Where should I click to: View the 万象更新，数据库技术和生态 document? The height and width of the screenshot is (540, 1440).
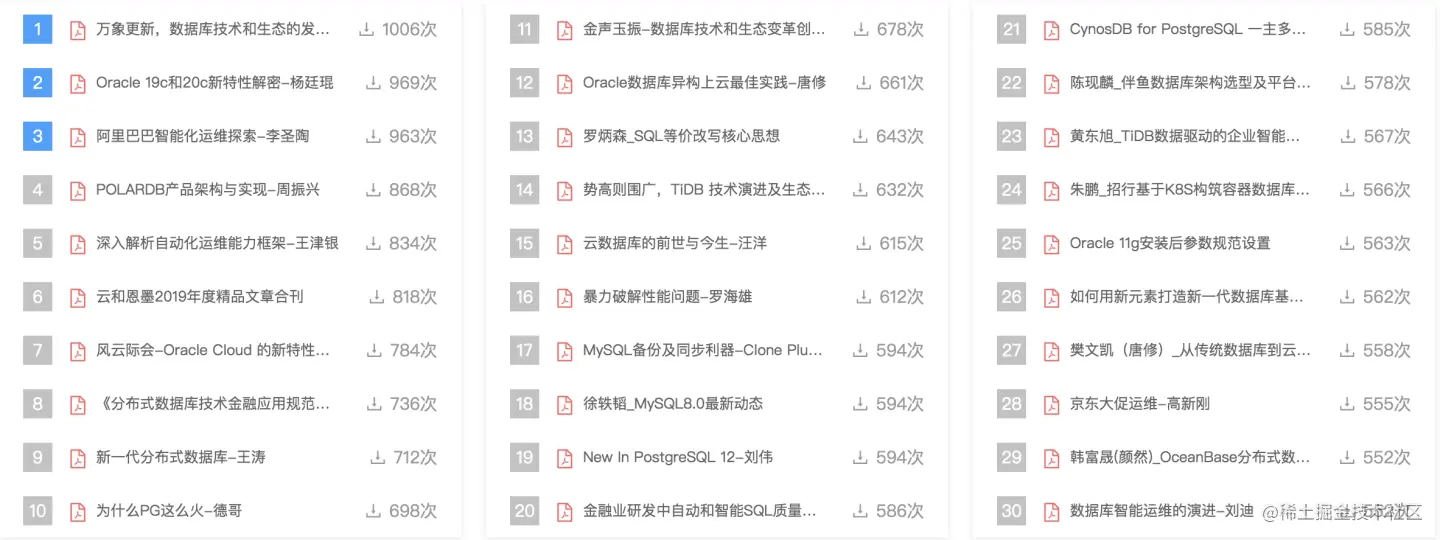click(212, 30)
